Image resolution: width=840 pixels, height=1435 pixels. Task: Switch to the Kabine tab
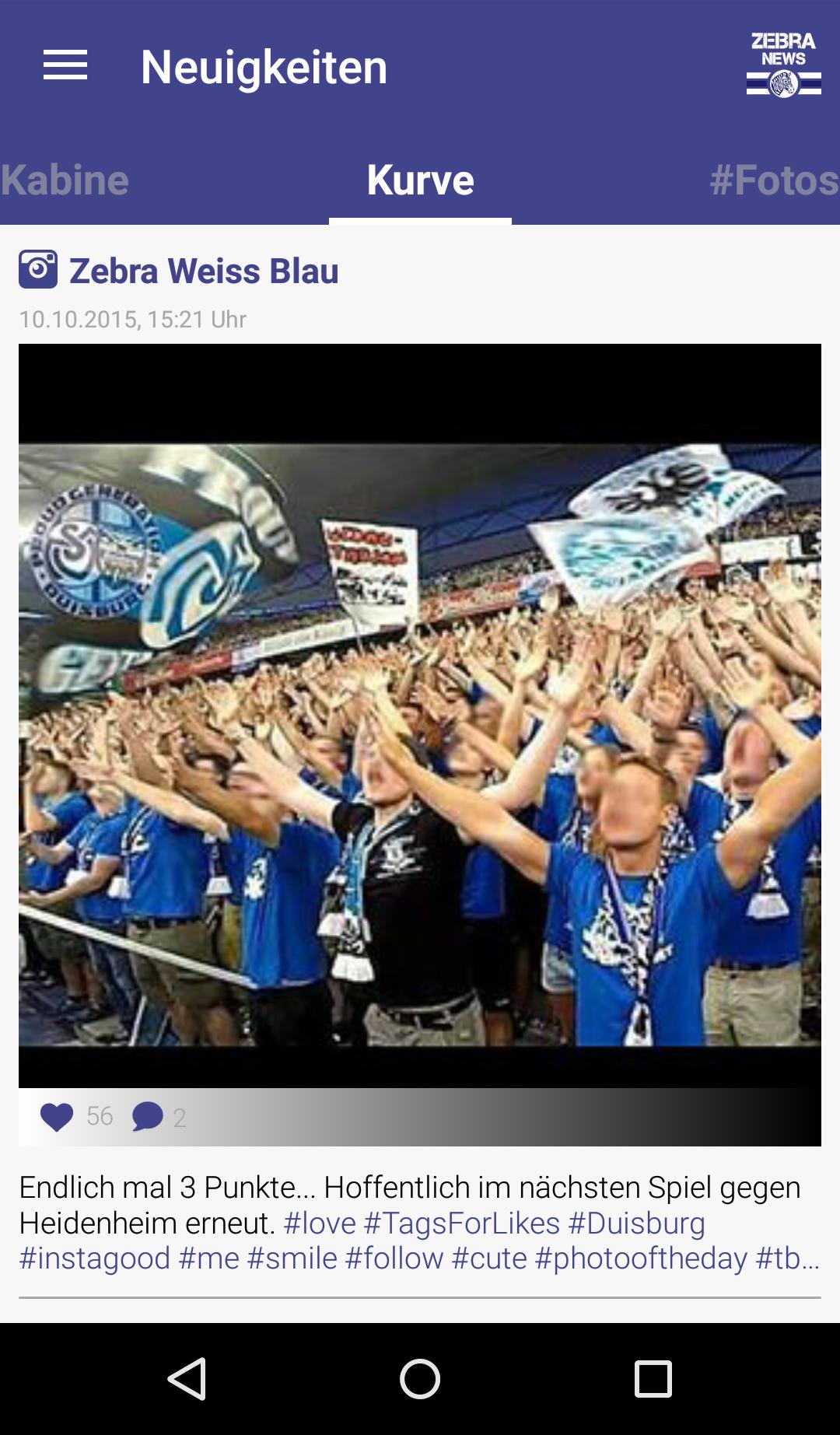pyautogui.click(x=65, y=180)
